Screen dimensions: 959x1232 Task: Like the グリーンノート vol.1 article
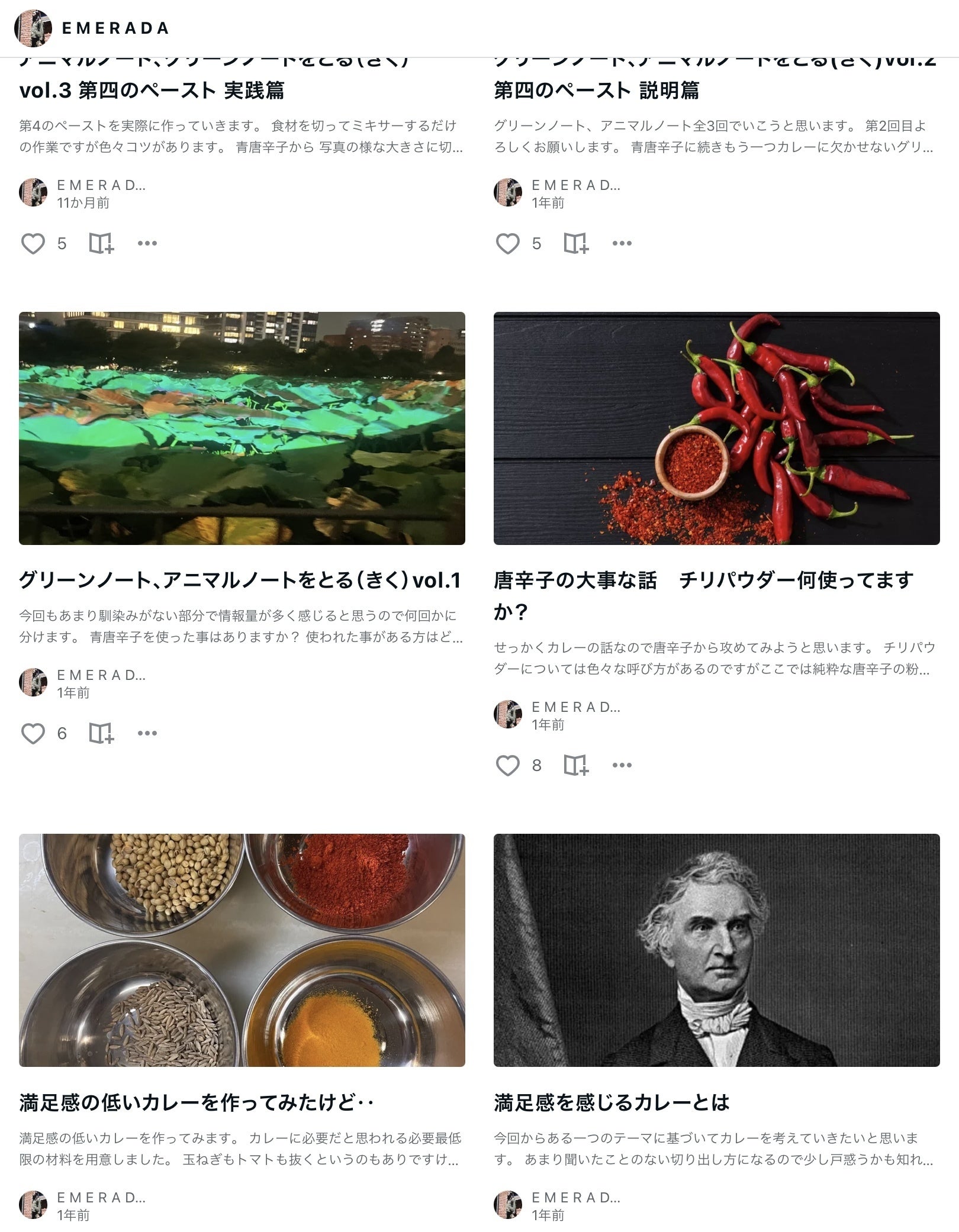pyautogui.click(x=33, y=733)
